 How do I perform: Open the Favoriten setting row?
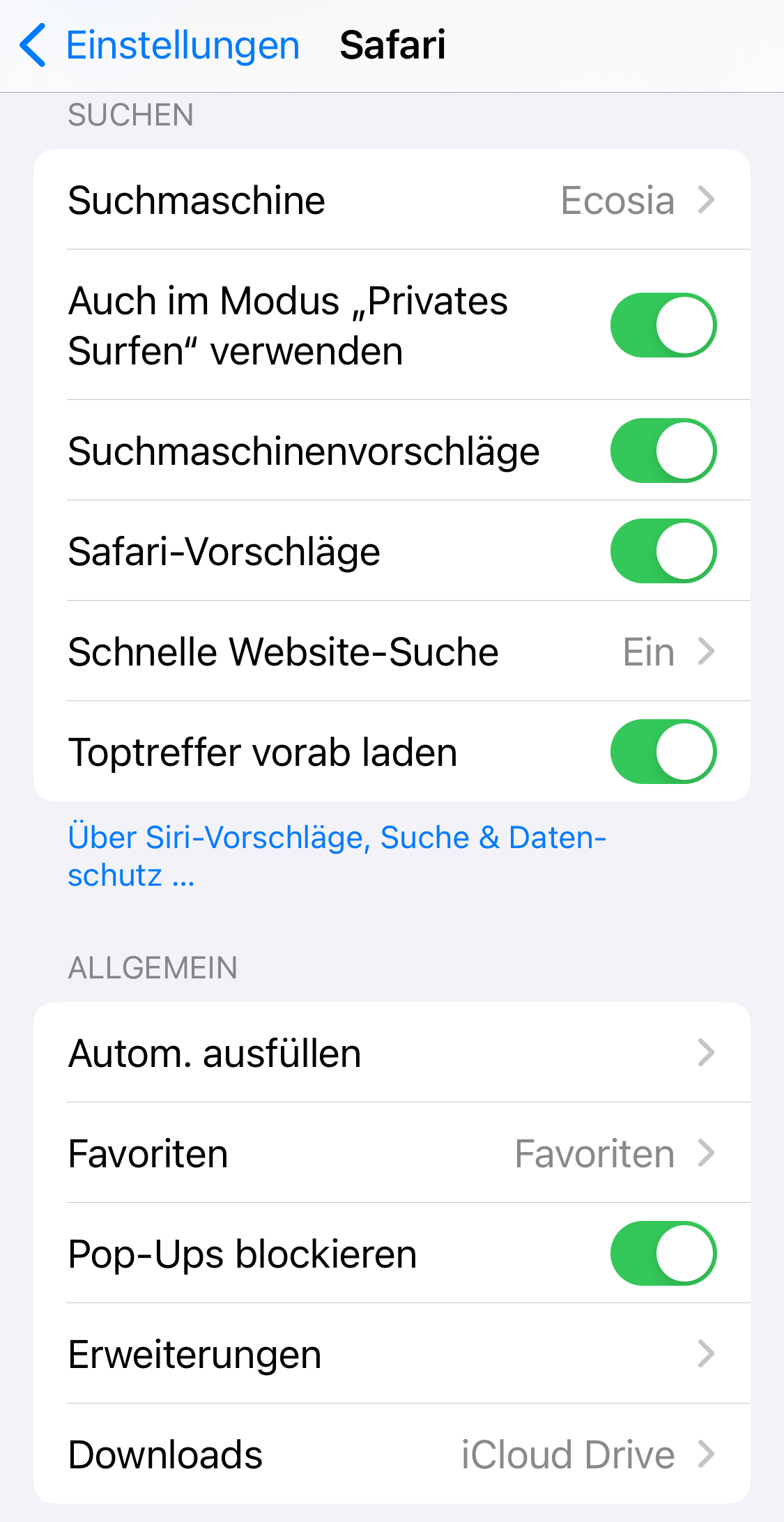392,1153
